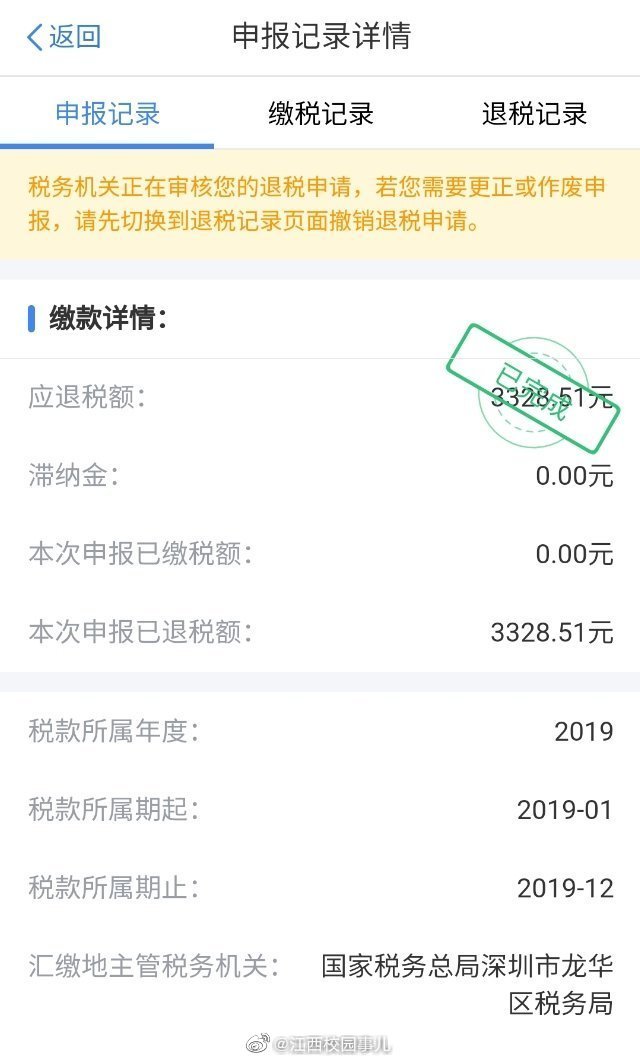640x1061 pixels.
Task: Open the 退税记录 tab
Action: coord(534,113)
